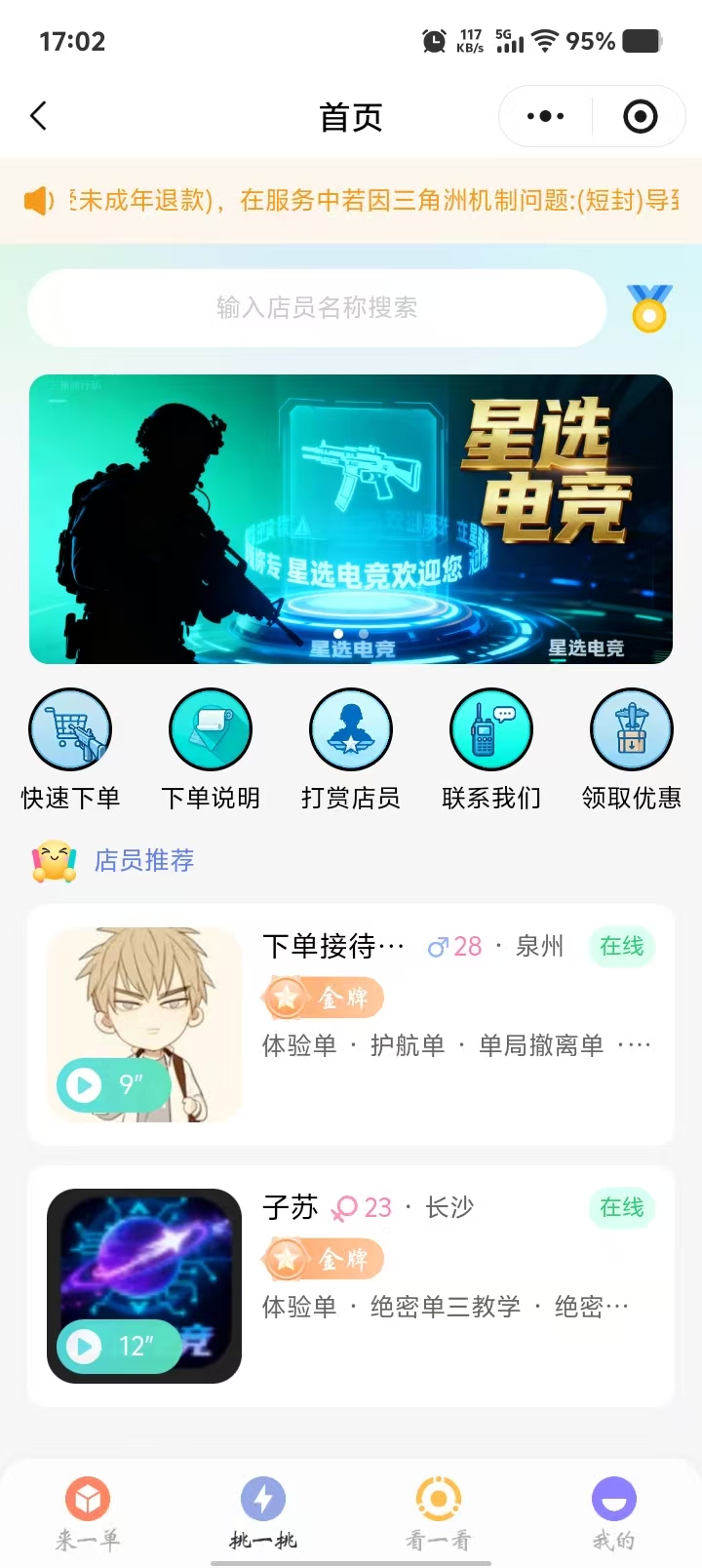Open the medal ranking icon
Screen dimensions: 702x1568
click(x=649, y=308)
